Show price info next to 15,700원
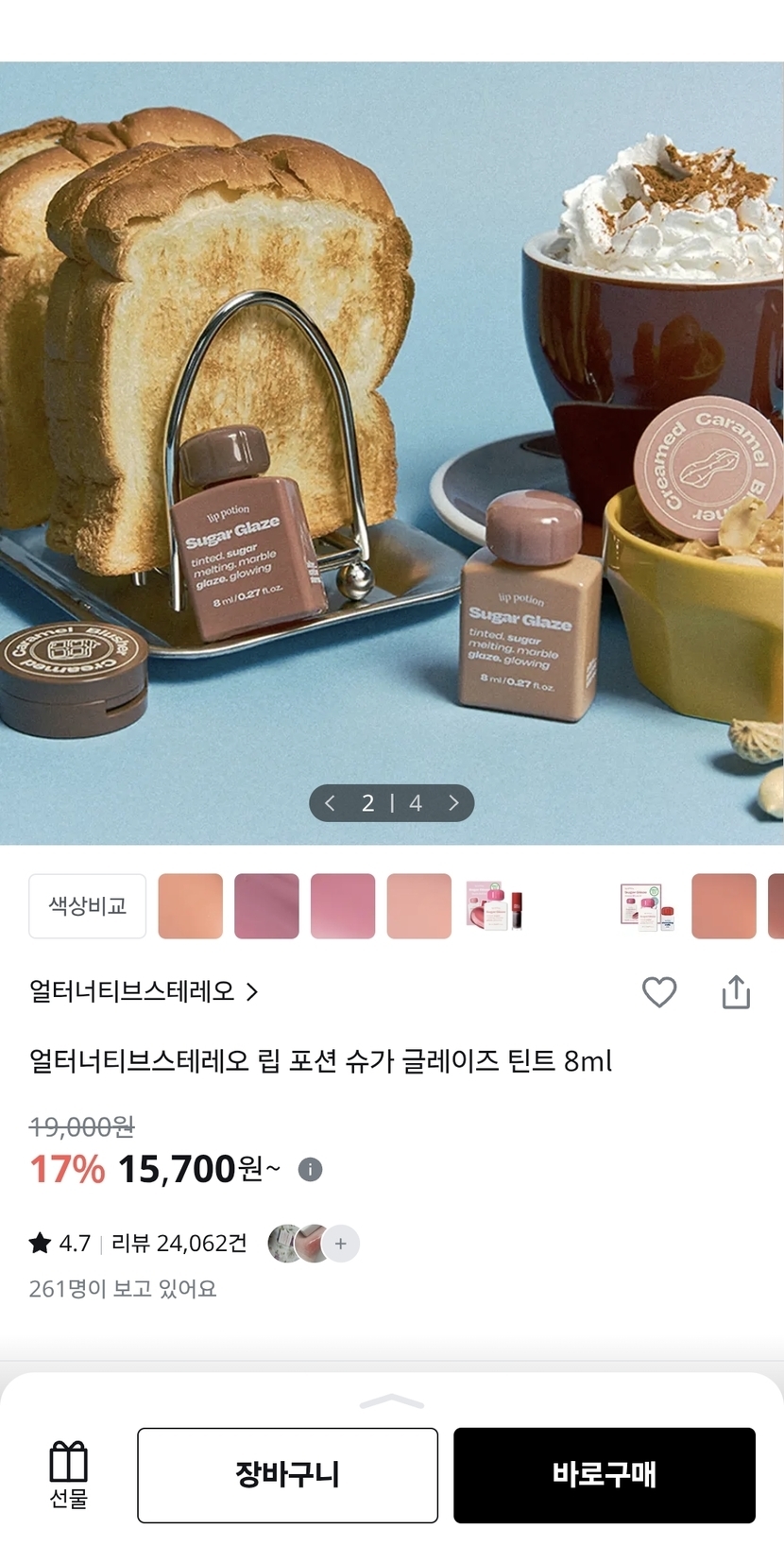Screen dimensions: 784x1546 pyautogui.click(x=310, y=1170)
